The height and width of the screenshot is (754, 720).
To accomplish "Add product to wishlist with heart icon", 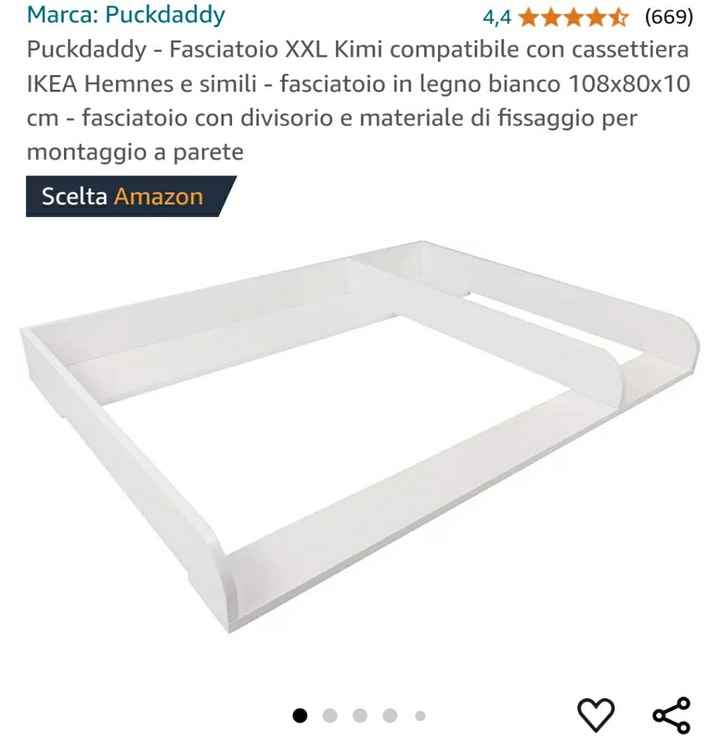I will coord(596,714).
